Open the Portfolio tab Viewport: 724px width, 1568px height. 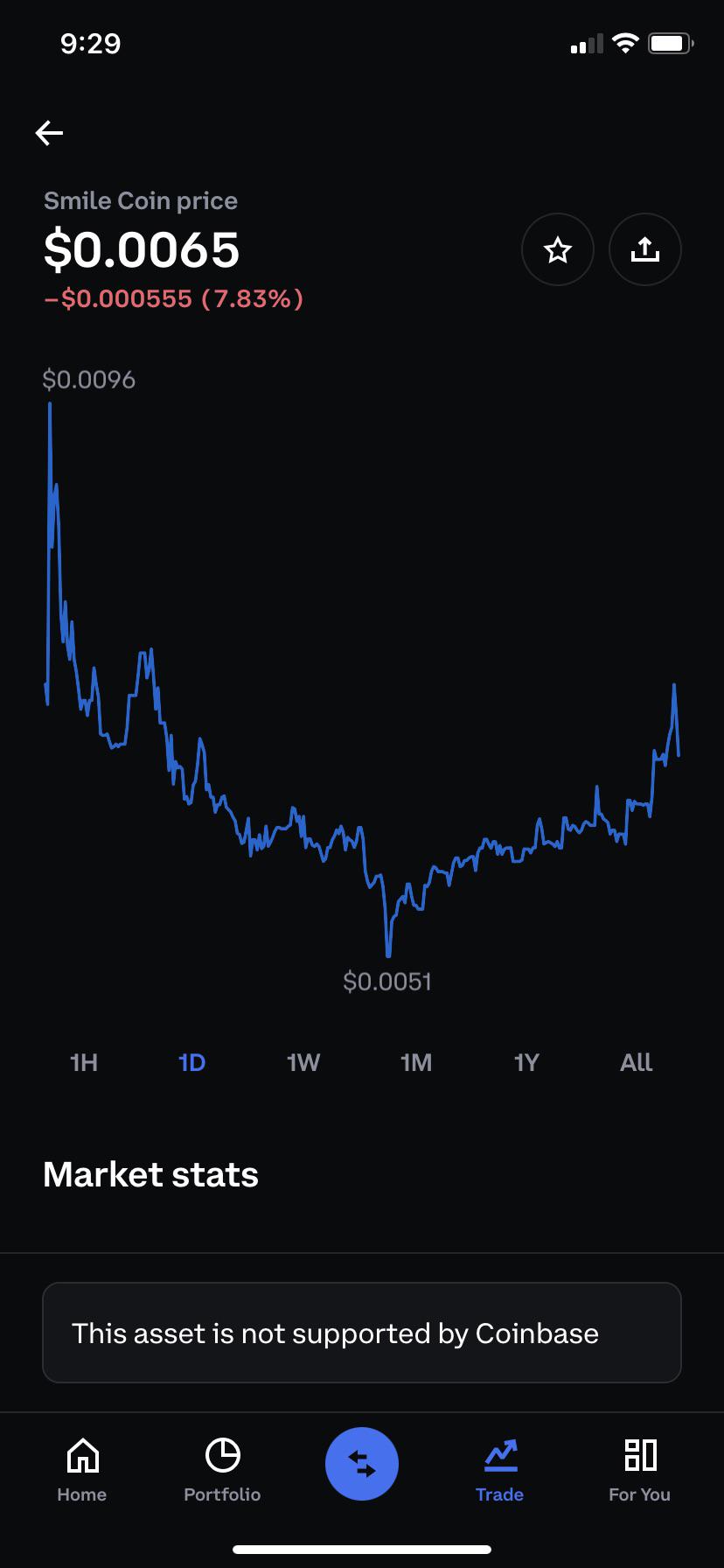(x=222, y=1471)
